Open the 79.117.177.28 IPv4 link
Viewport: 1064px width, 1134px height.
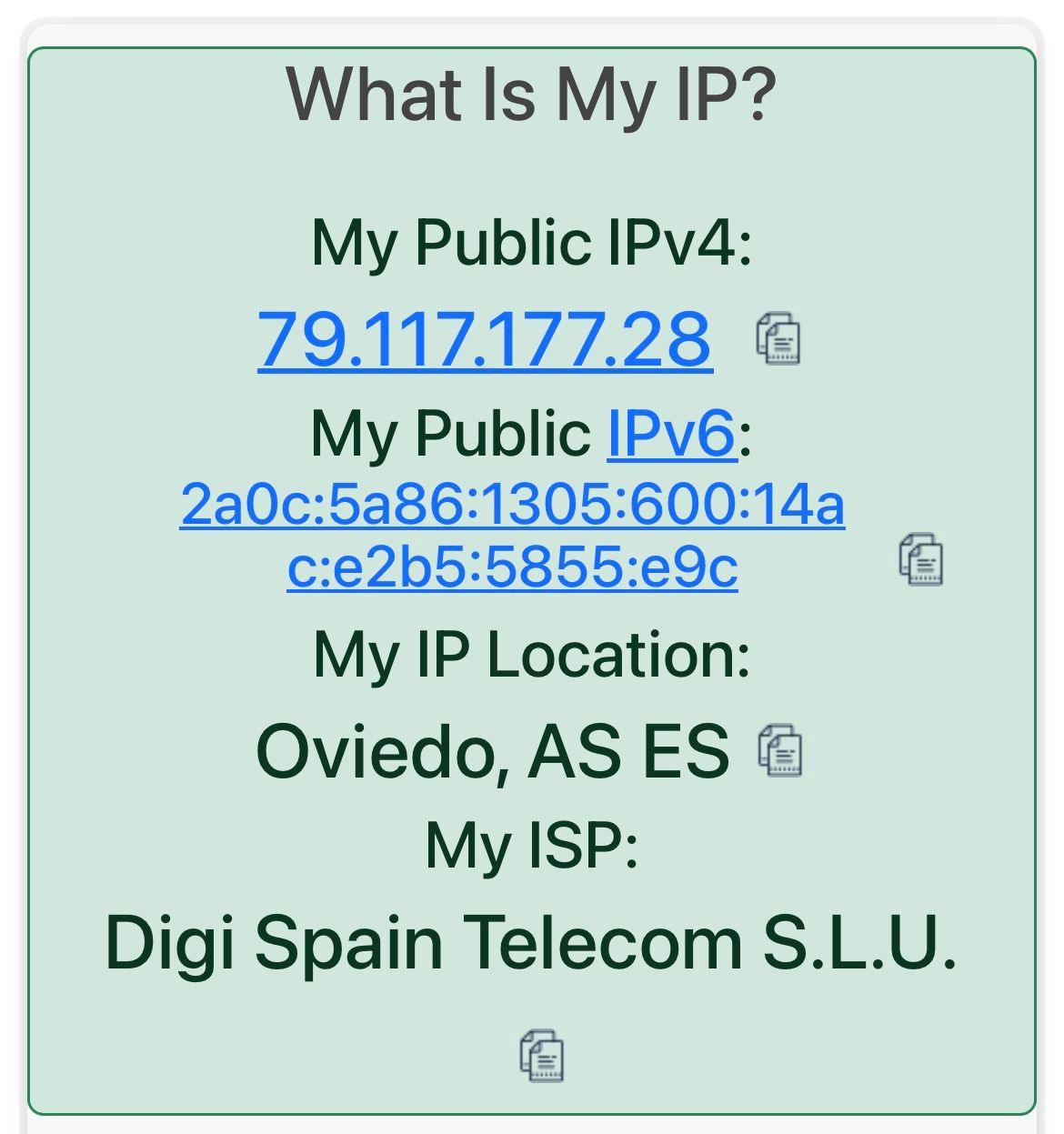[485, 339]
